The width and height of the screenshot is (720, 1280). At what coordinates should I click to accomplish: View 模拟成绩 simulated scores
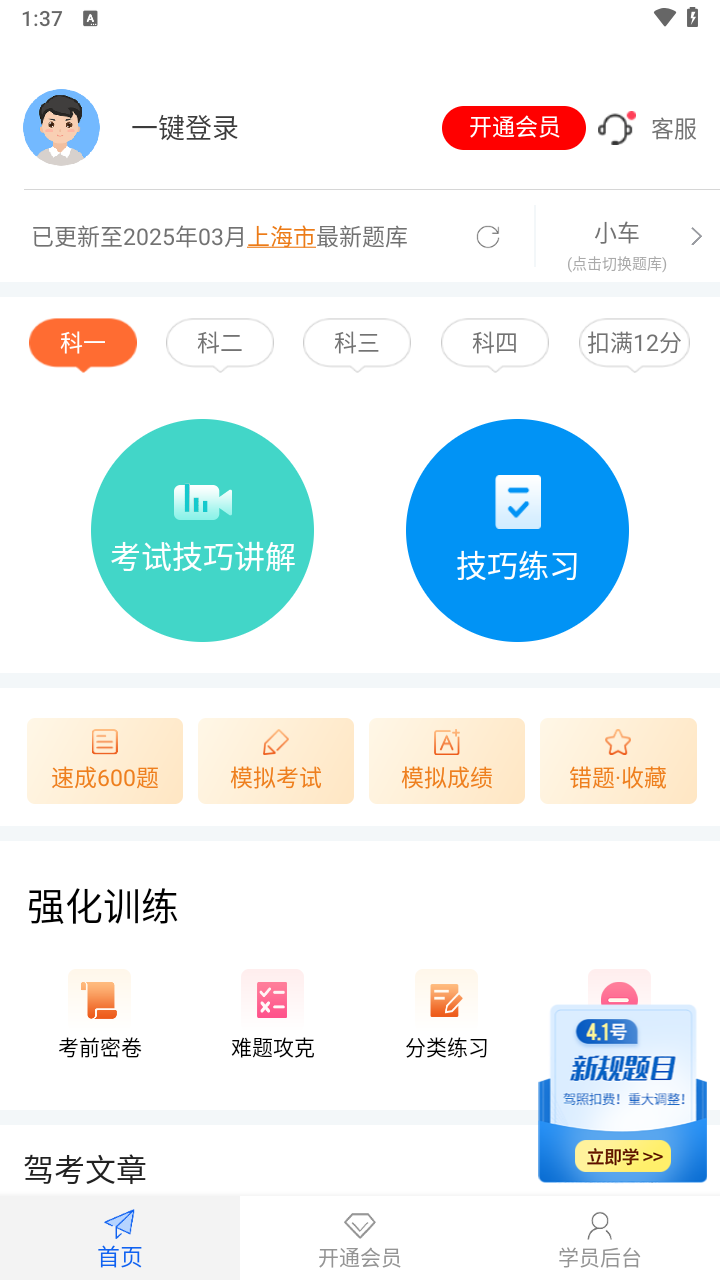[x=446, y=760]
